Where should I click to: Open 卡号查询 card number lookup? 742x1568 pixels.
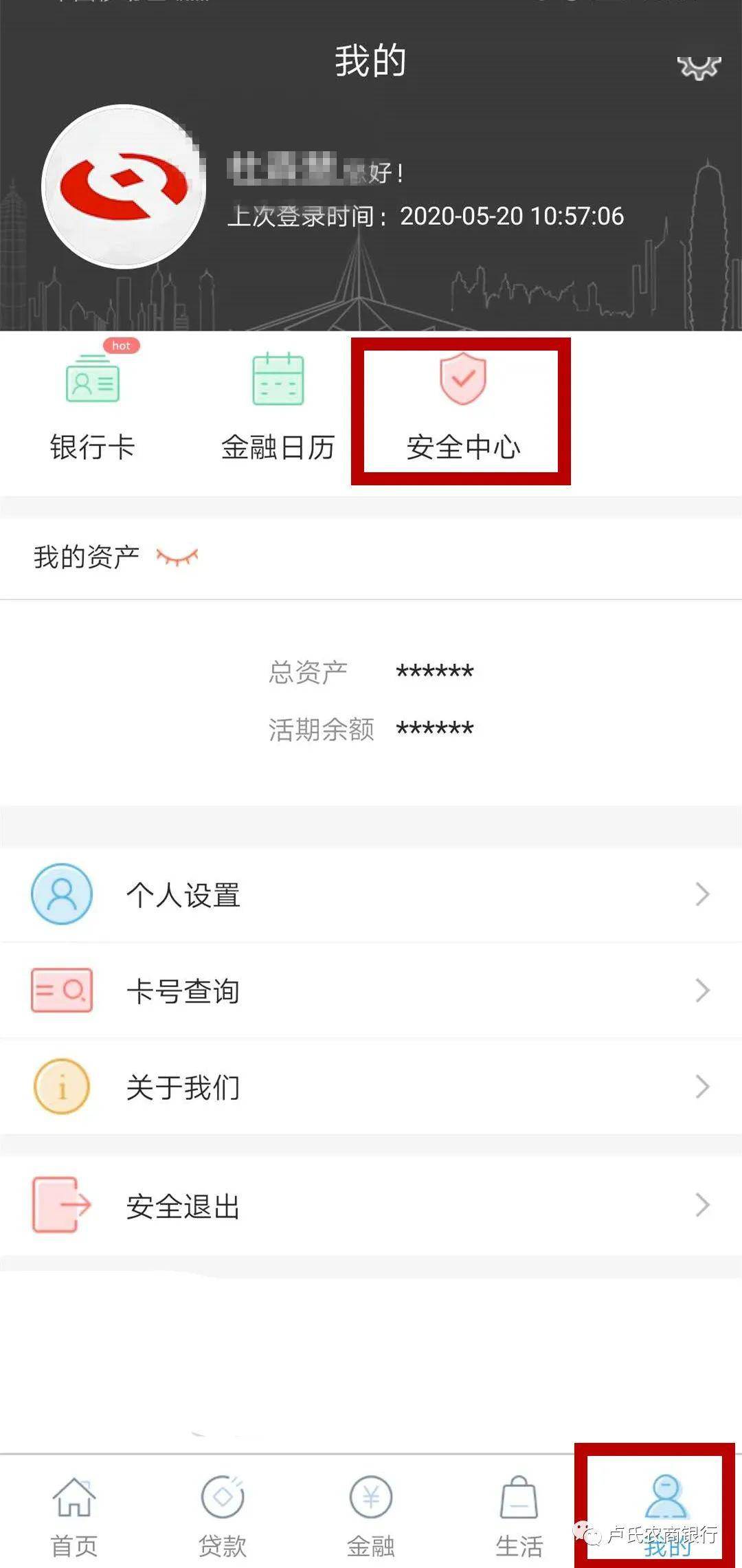click(371, 991)
